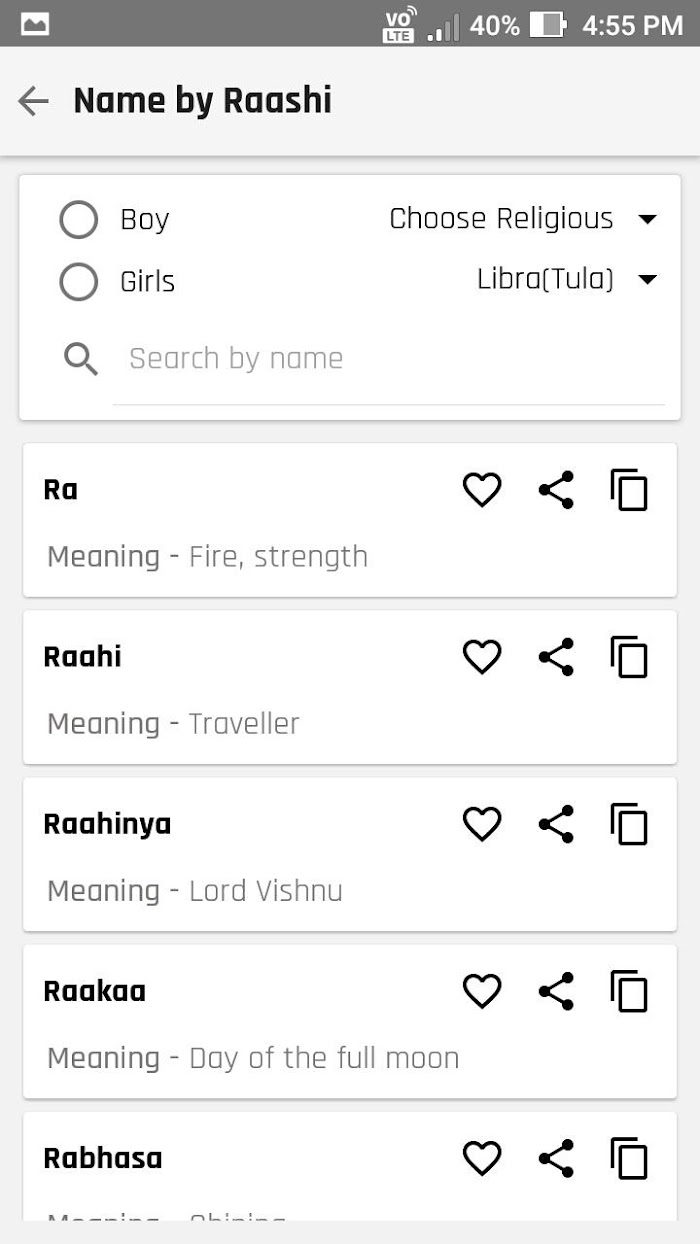Share the name Ra
The image size is (700, 1244).
[x=556, y=490]
